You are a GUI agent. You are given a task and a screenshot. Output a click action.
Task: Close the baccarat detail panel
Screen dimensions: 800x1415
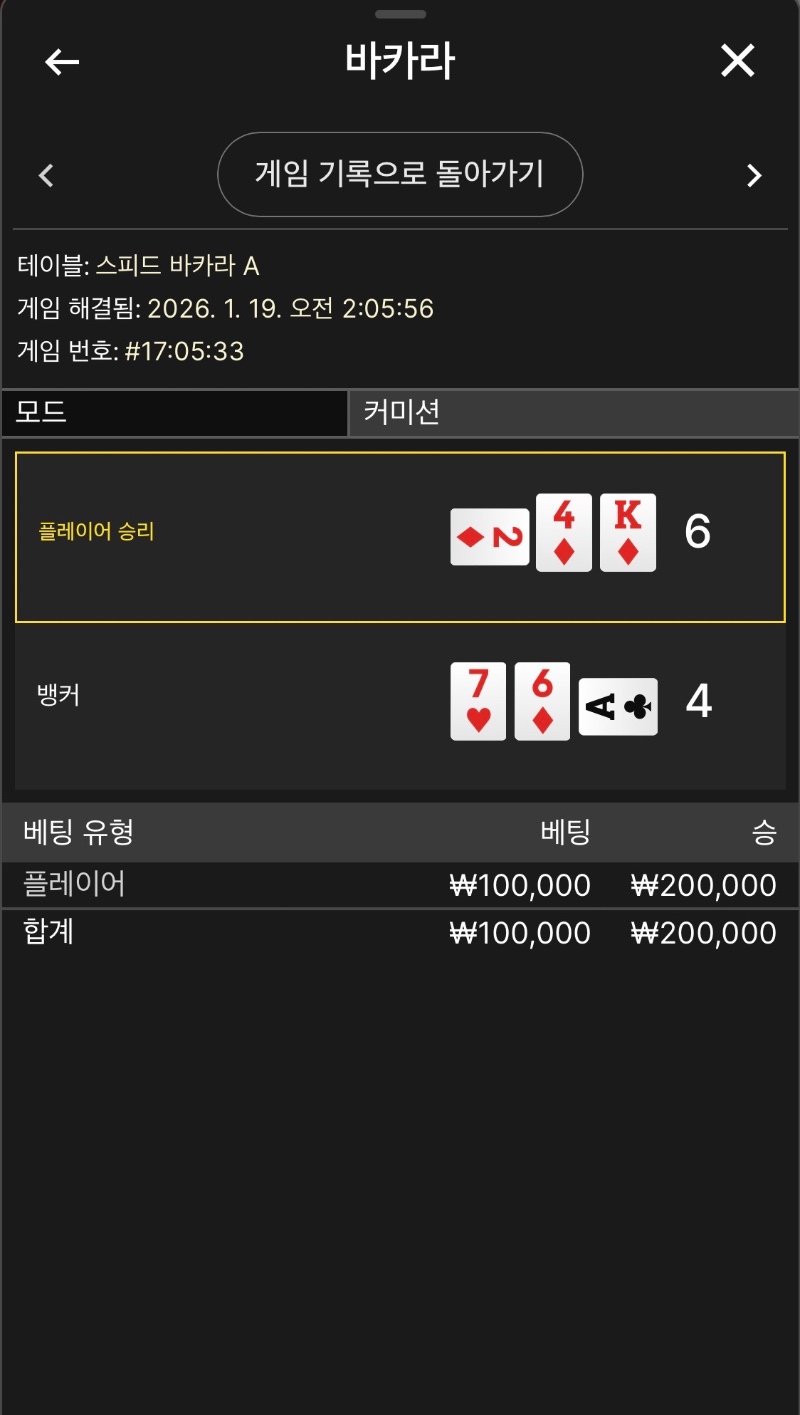pyautogui.click(x=738, y=62)
